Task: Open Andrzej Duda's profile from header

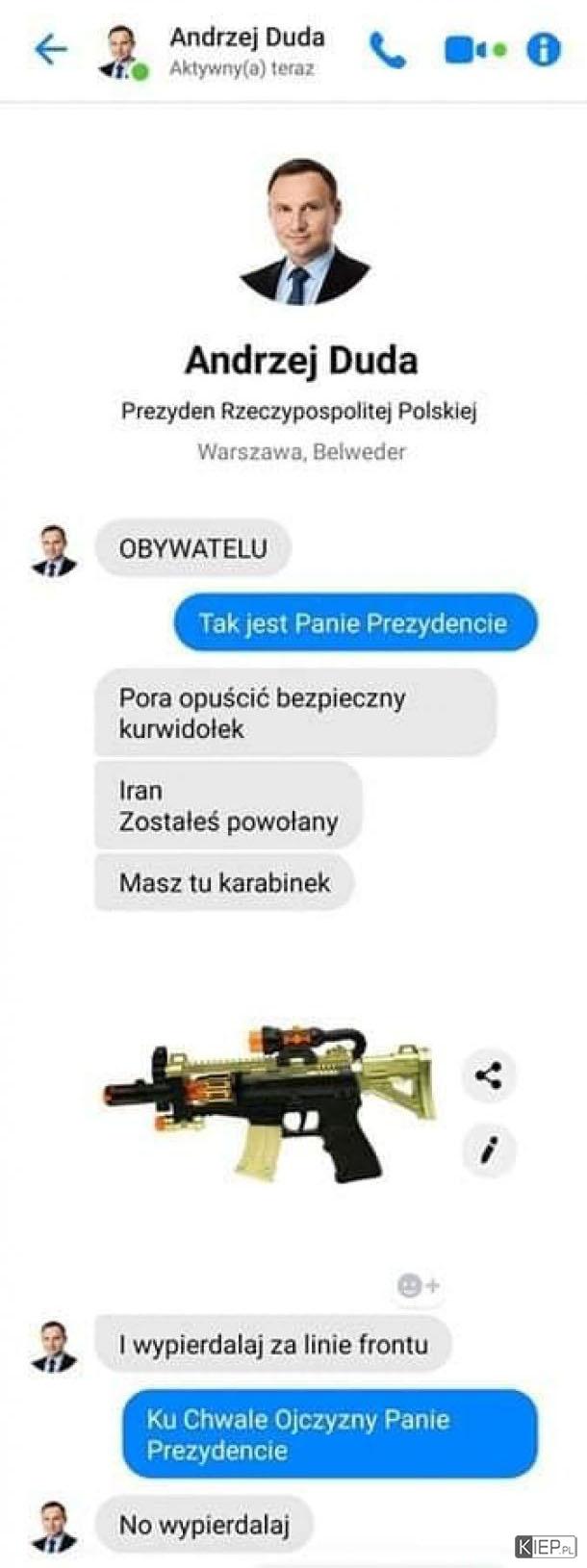Action: 246,50
